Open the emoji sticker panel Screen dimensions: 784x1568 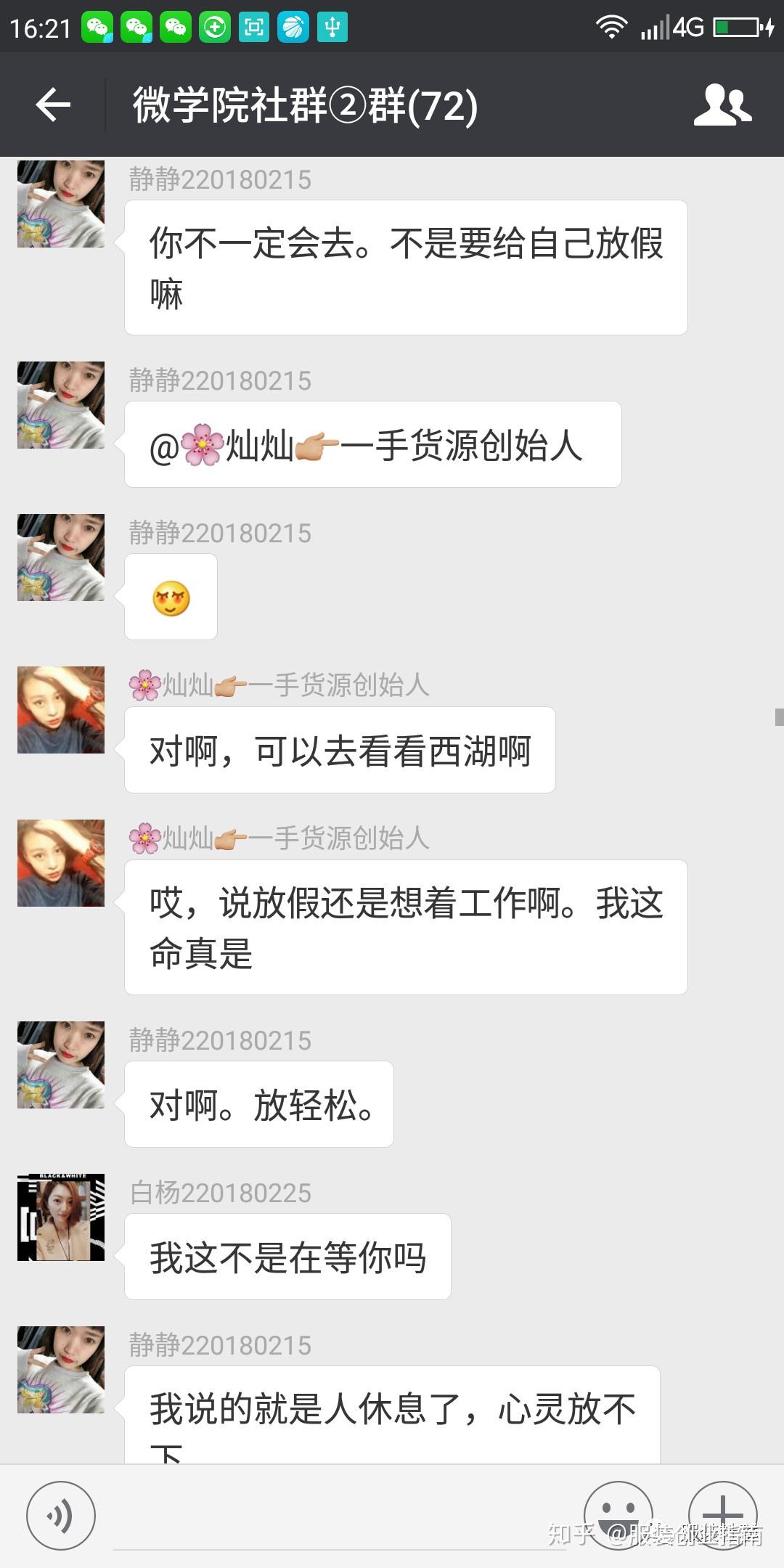tap(618, 1514)
